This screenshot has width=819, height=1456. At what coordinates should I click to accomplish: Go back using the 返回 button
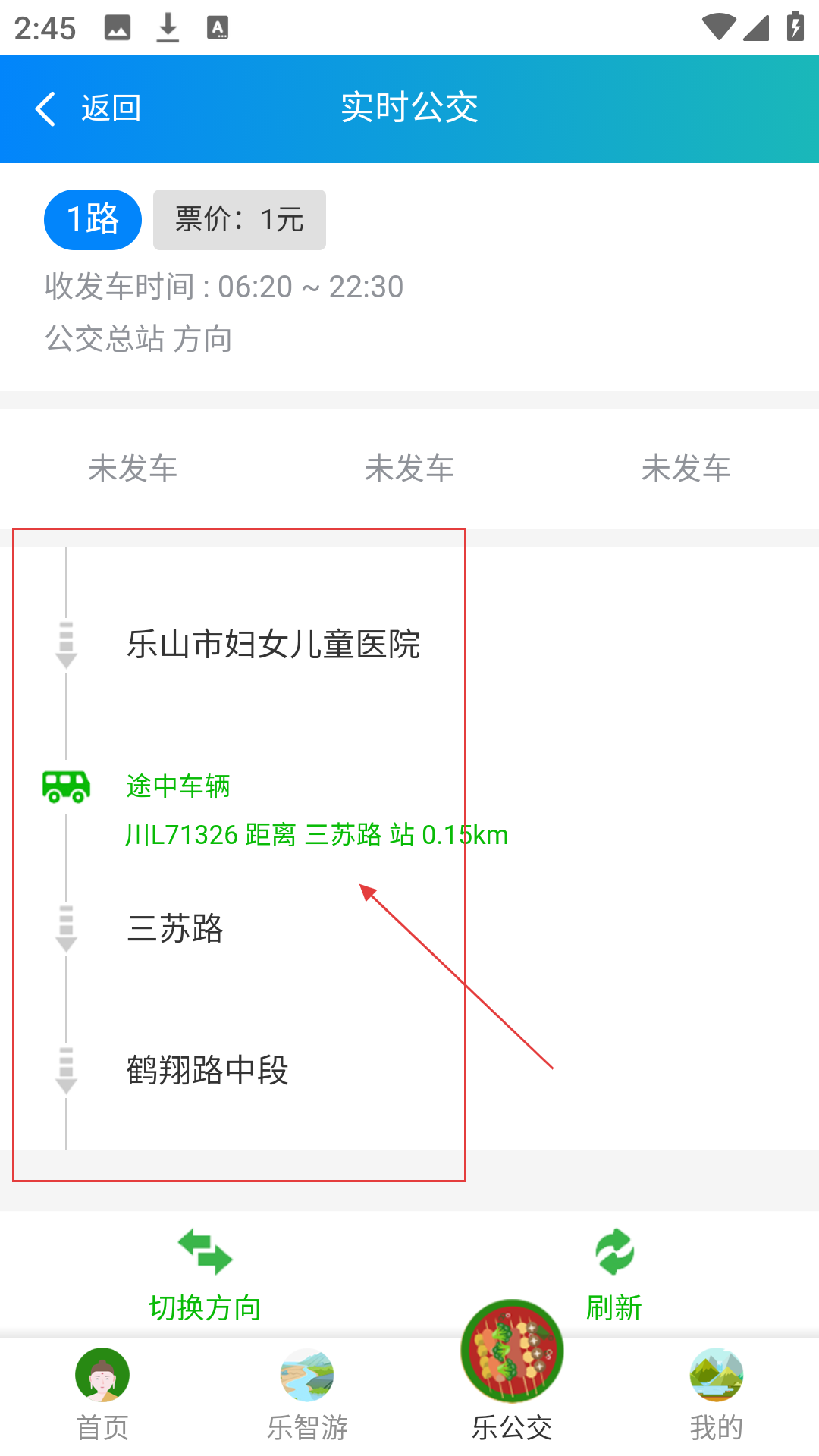pos(89,108)
